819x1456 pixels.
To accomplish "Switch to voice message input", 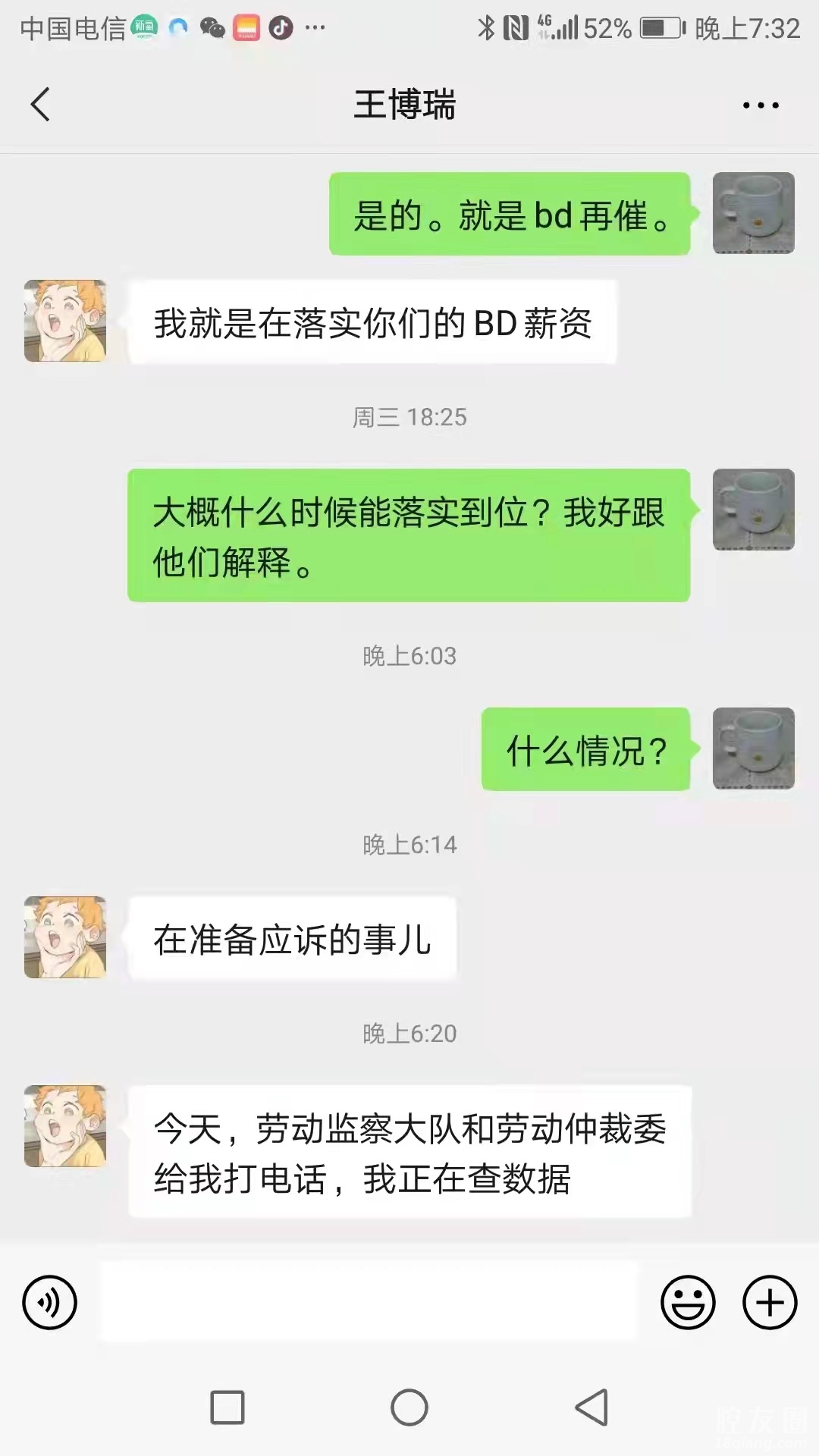I will [50, 1303].
